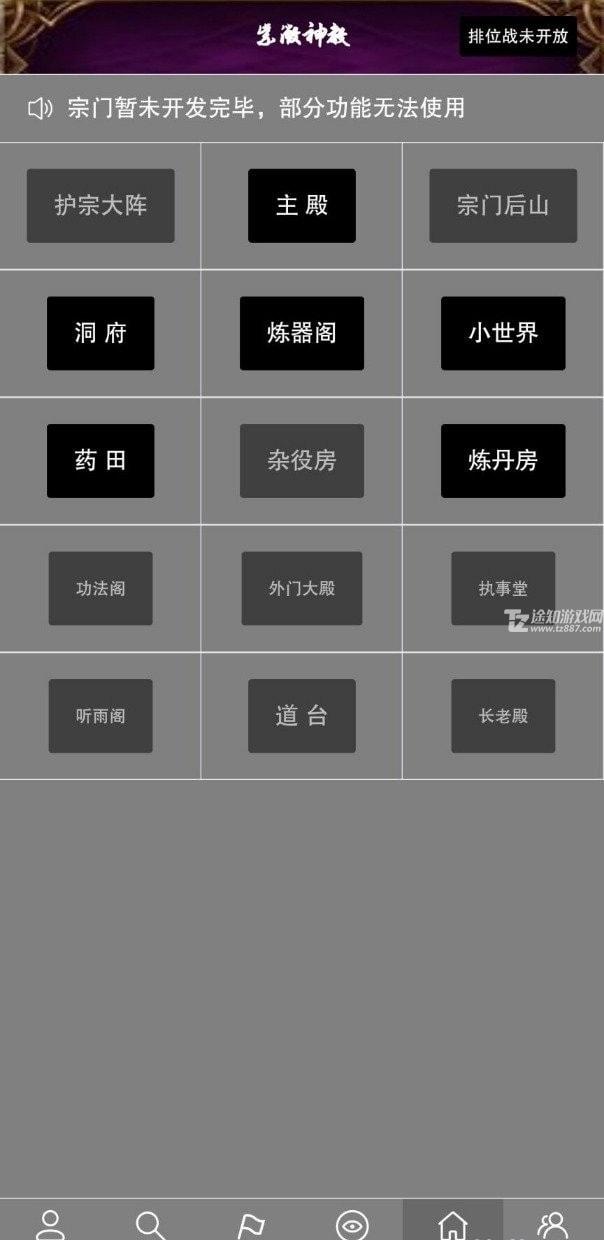Open 主殿 main hall

301,206
